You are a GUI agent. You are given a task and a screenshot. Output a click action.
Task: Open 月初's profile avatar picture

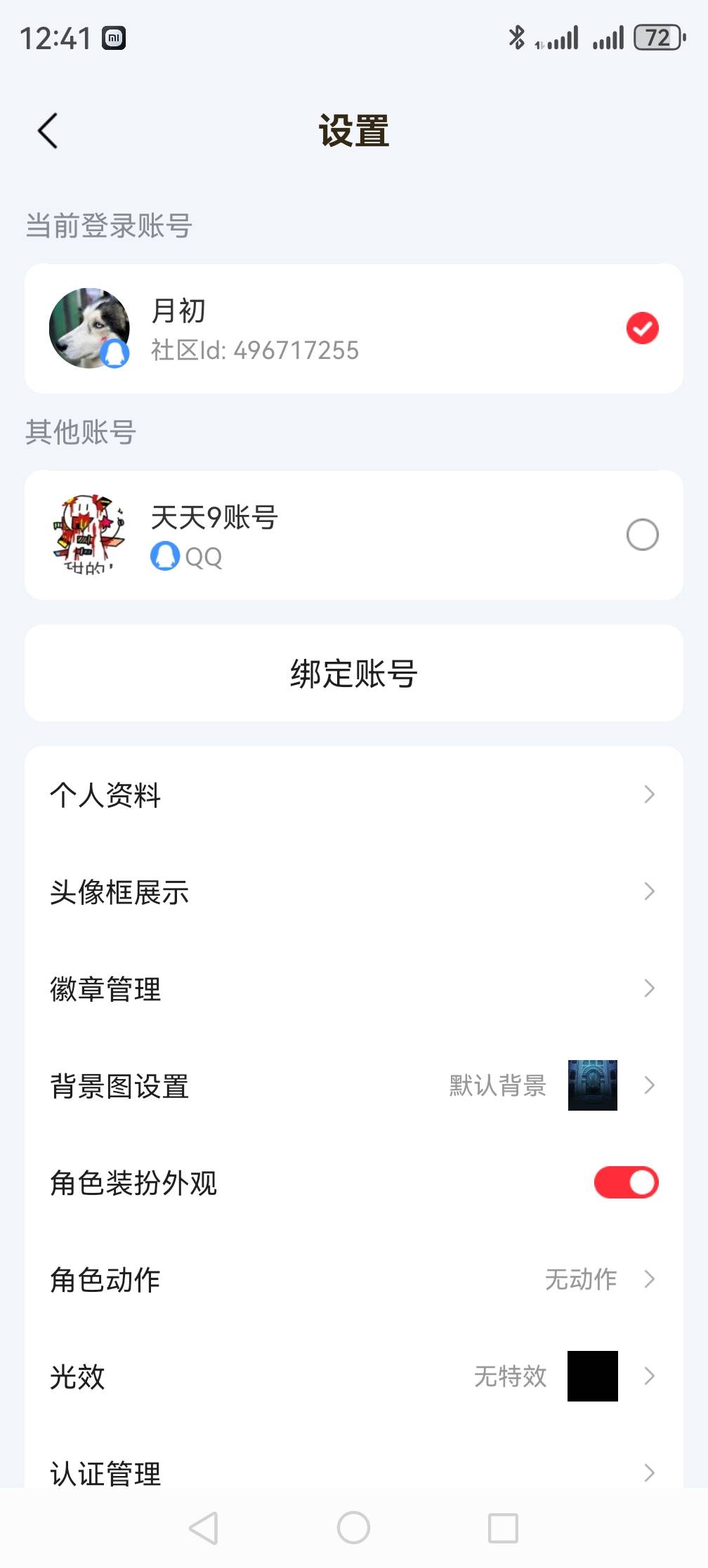point(88,327)
